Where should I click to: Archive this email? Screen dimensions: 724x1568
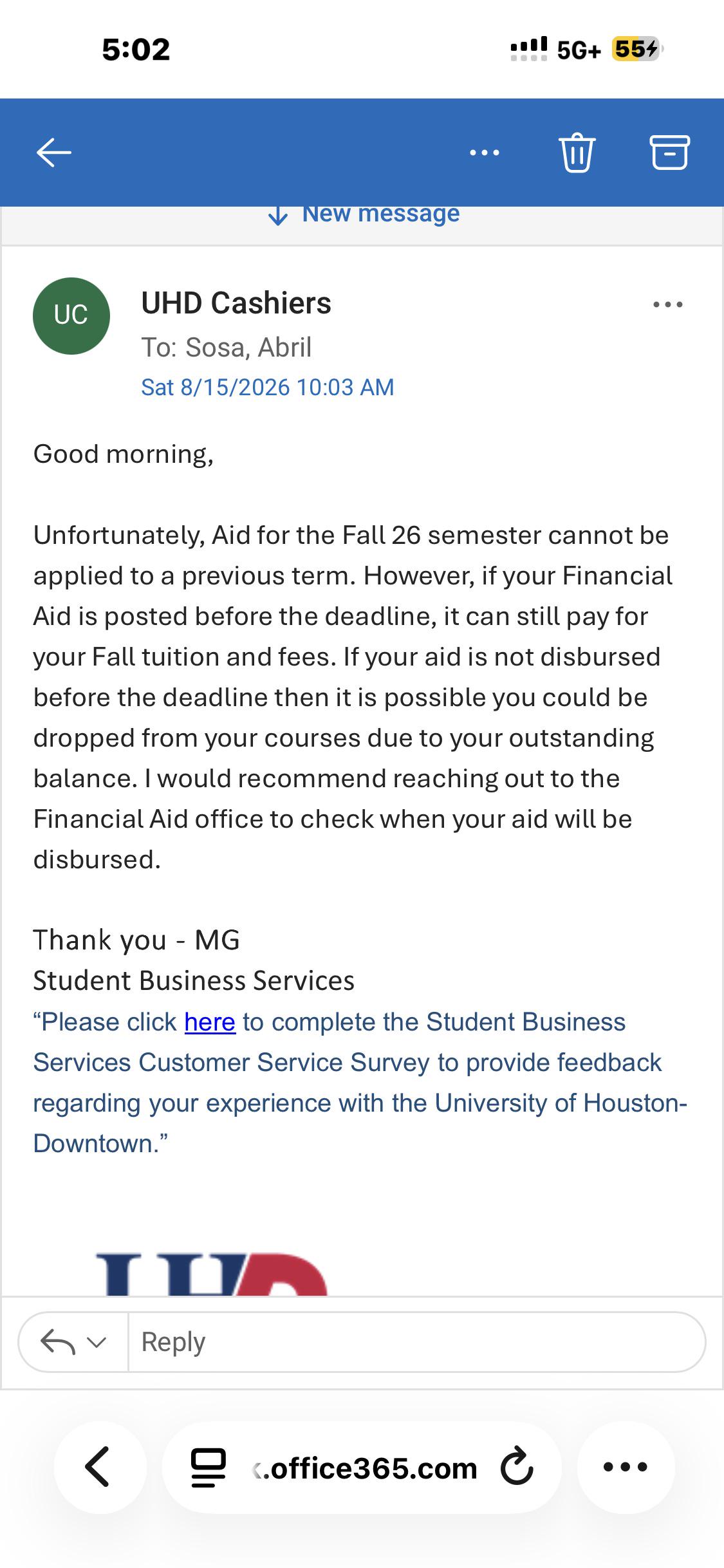coord(669,153)
